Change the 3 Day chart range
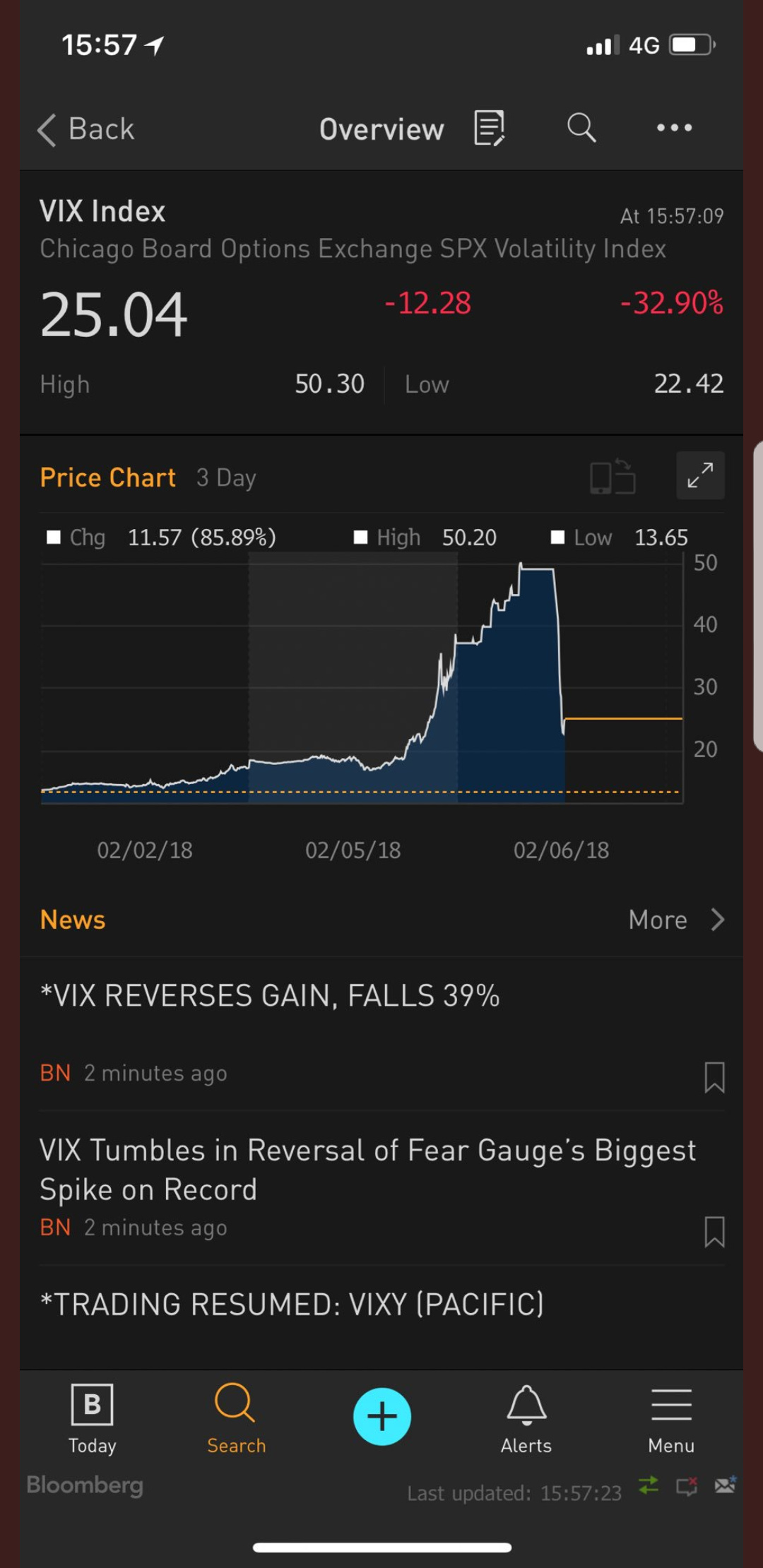Image resolution: width=763 pixels, height=1568 pixels. click(226, 478)
